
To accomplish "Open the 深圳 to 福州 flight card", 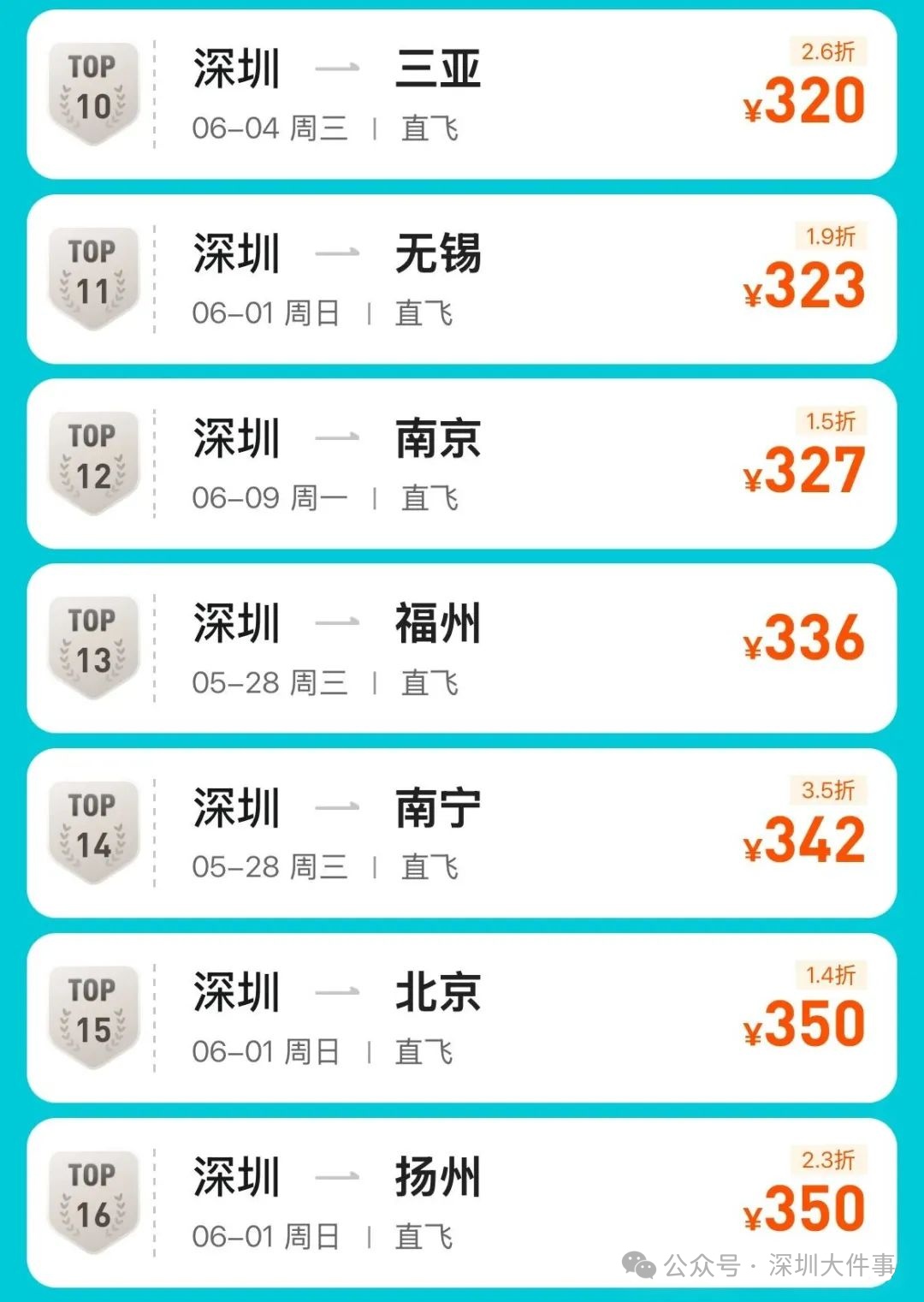I will click(x=462, y=648).
